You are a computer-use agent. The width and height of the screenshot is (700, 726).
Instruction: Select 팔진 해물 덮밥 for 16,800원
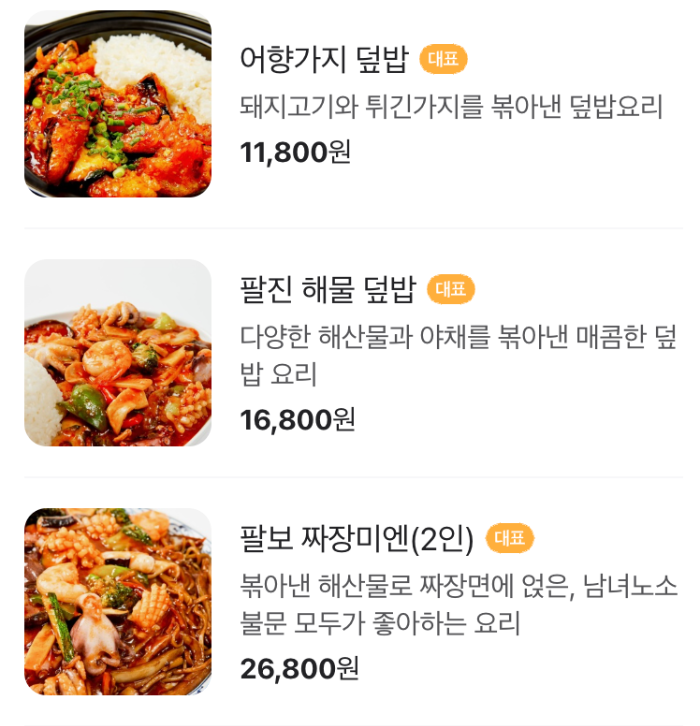tap(327, 290)
